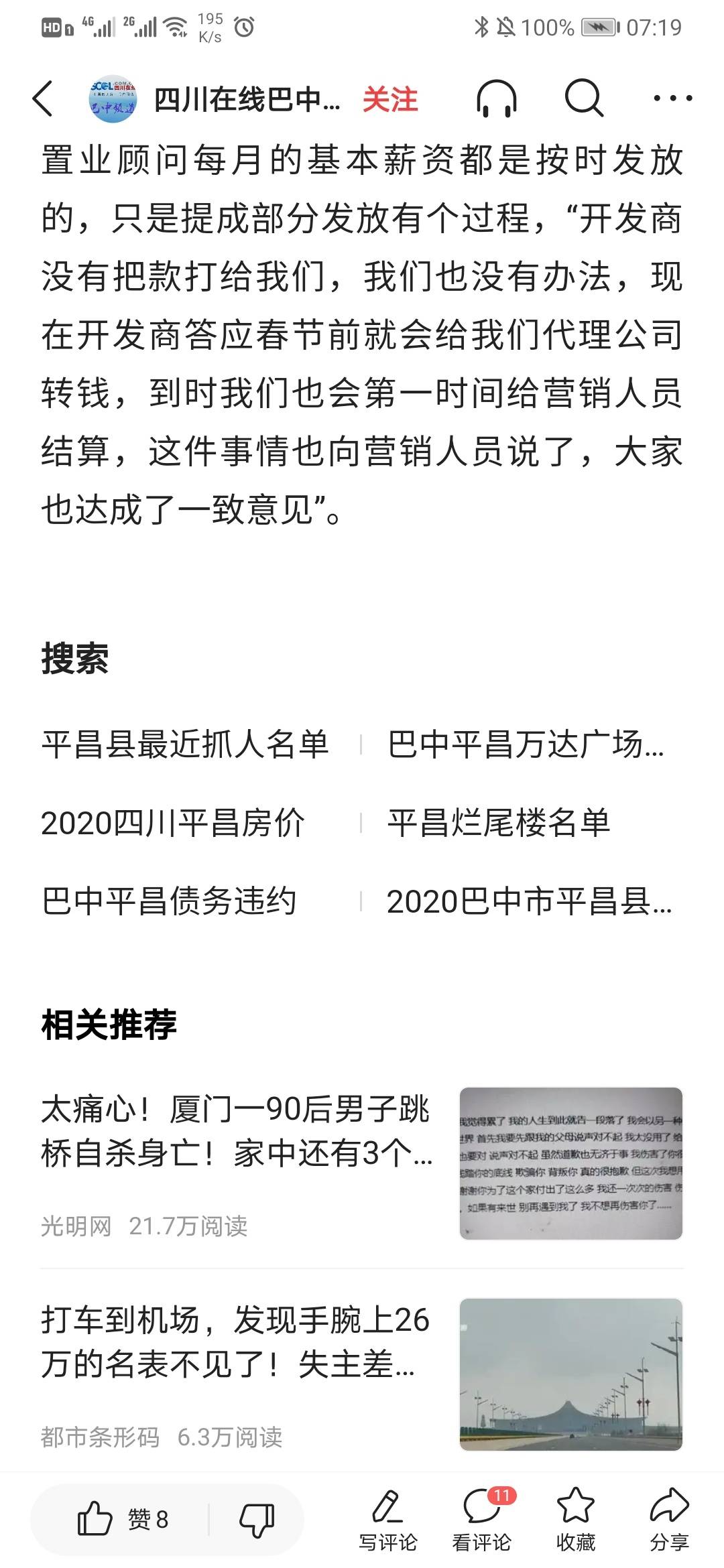Follow the account with 关注

pos(390,99)
